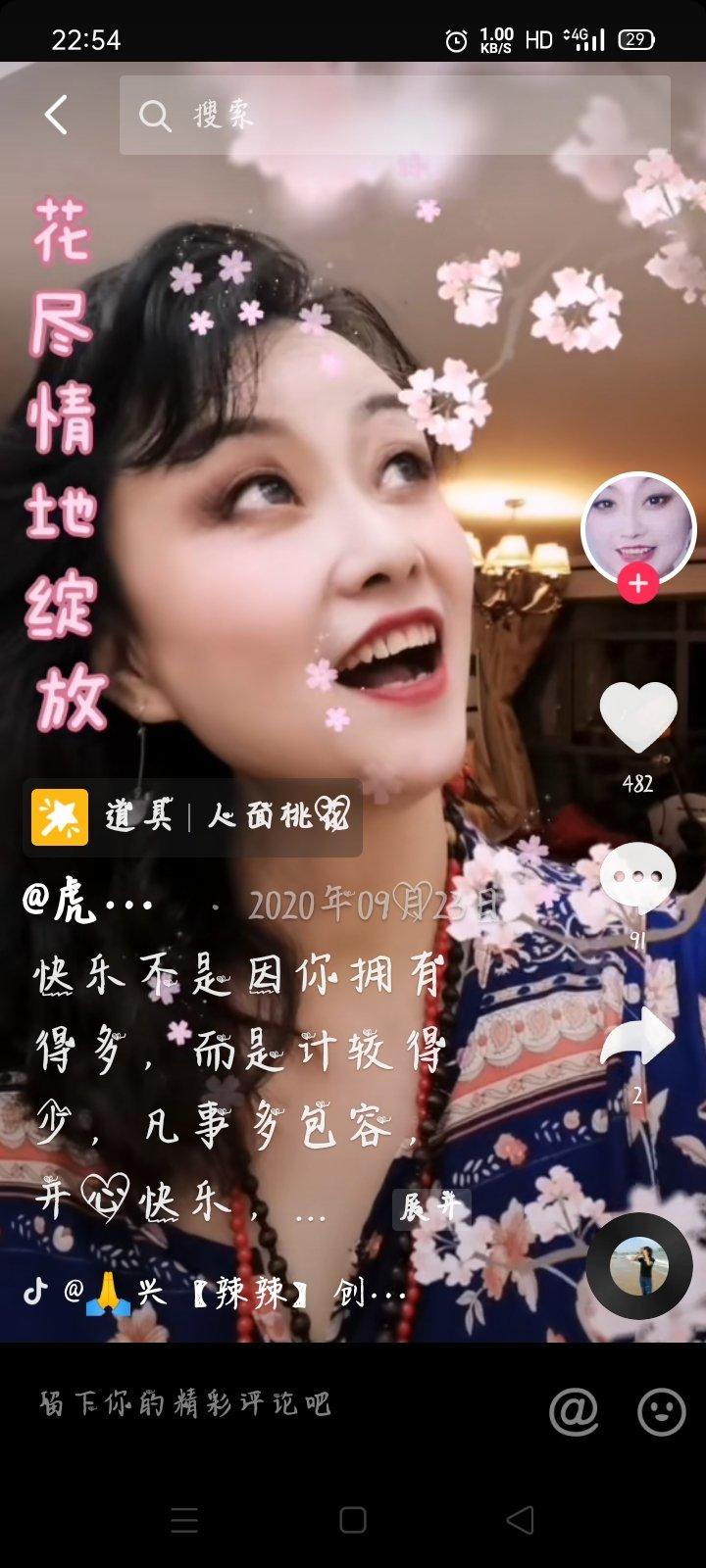The image size is (706, 1568).
Task: Open the emoji picker smiley
Action: pyautogui.click(x=661, y=1411)
